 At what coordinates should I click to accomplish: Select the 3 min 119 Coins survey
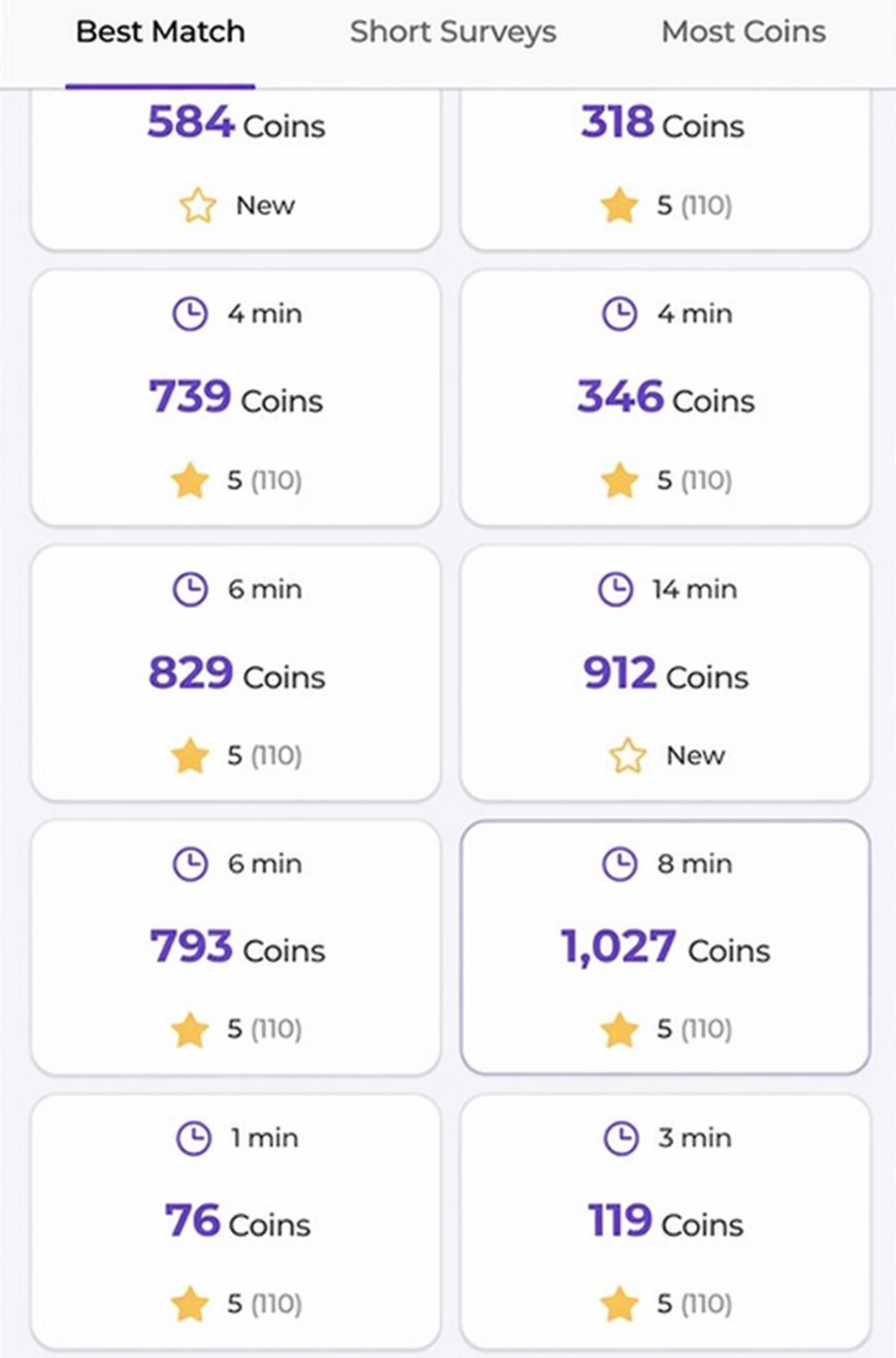point(666,1221)
